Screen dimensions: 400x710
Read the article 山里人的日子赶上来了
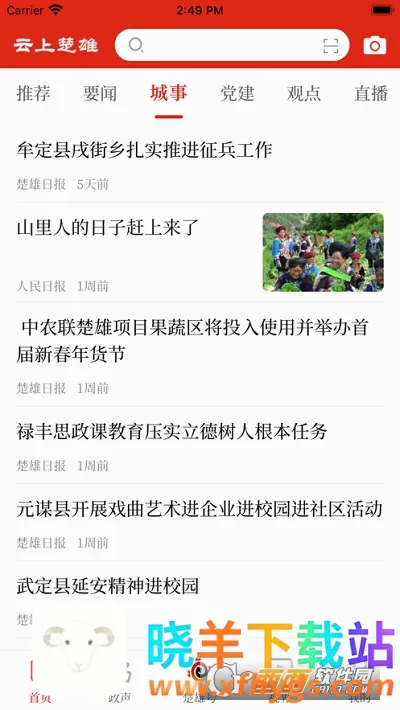(x=200, y=252)
